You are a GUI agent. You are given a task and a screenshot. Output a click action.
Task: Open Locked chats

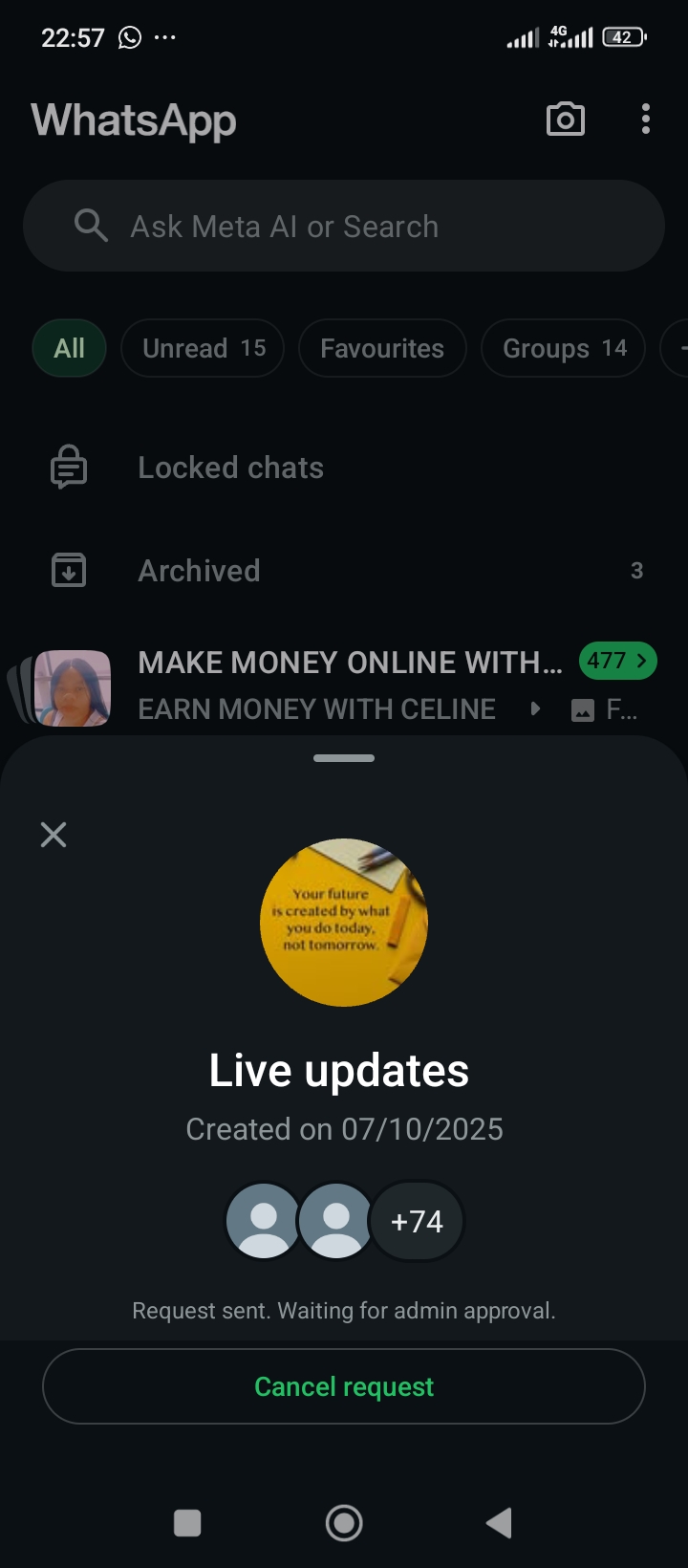point(230,468)
